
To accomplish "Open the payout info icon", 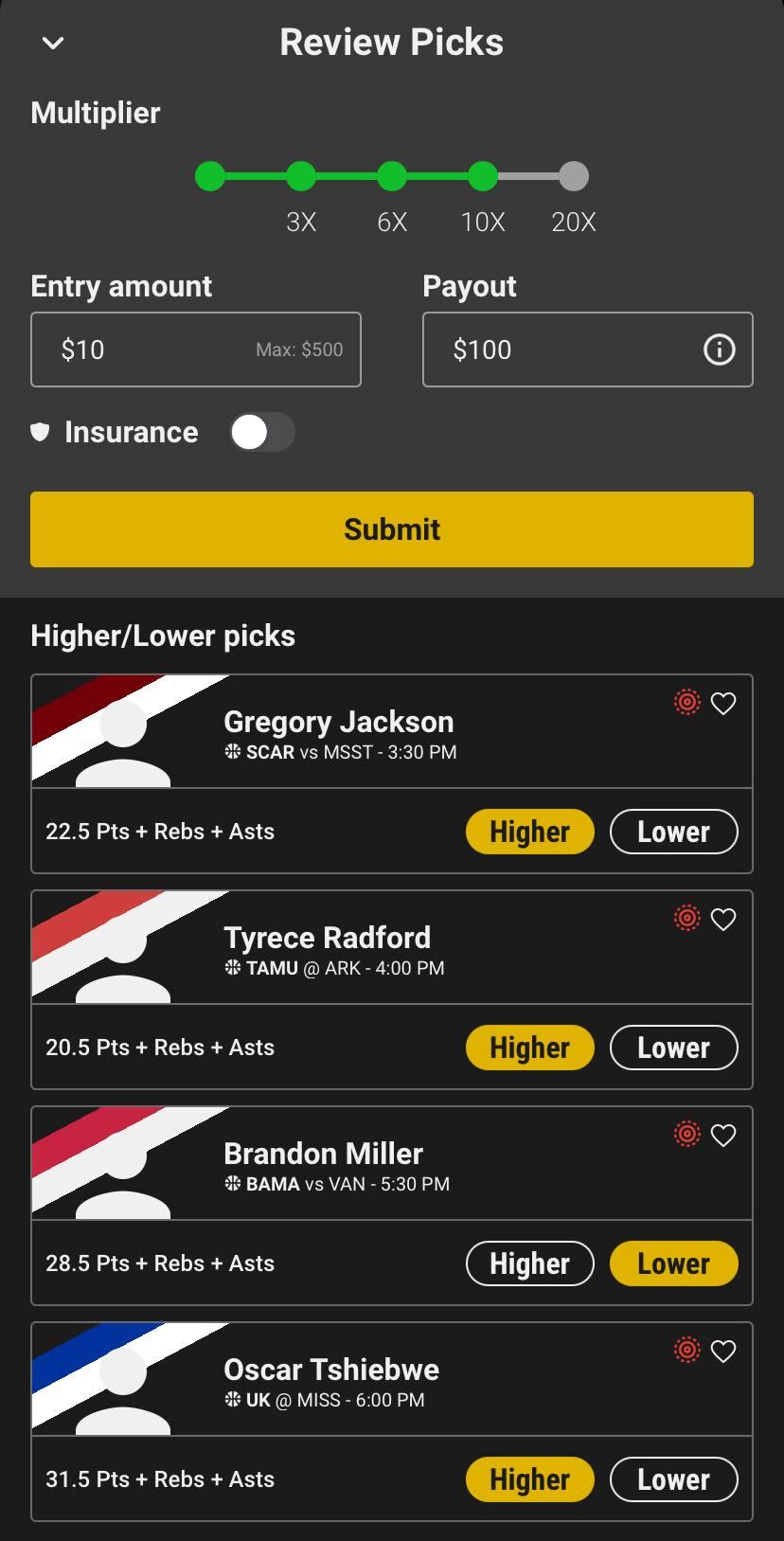I will coord(719,349).
